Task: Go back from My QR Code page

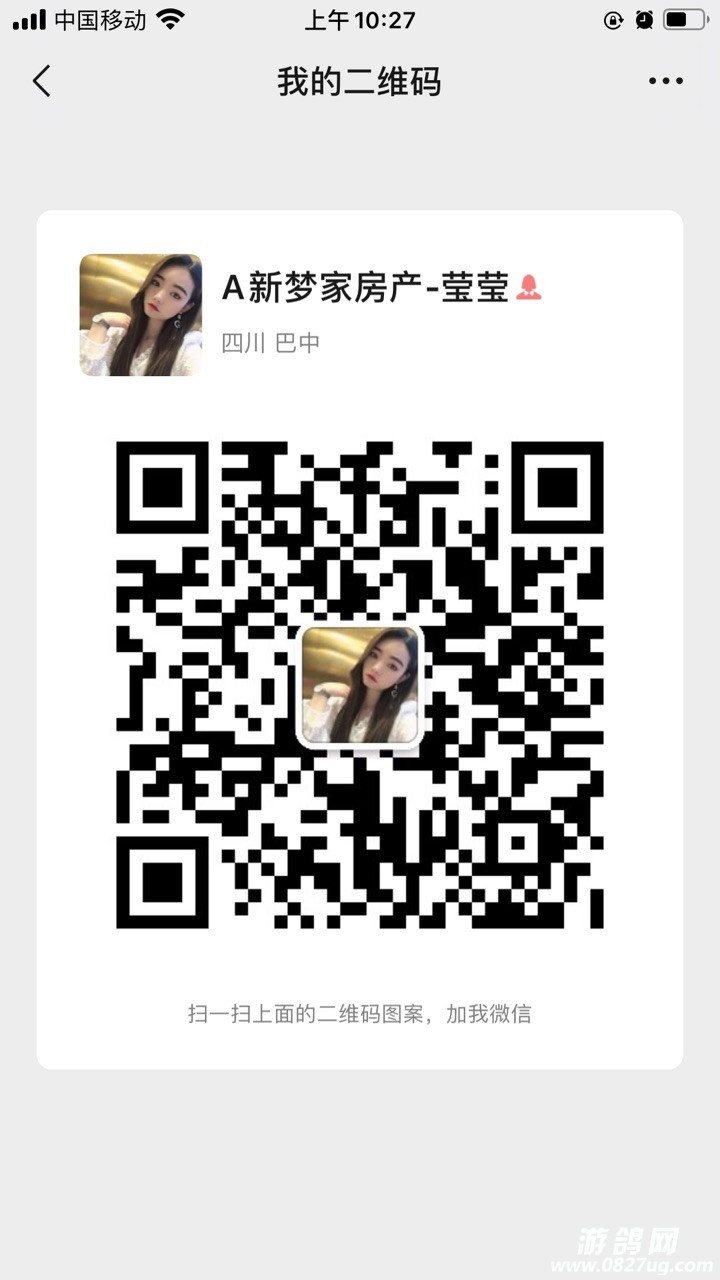Action: [x=41, y=81]
